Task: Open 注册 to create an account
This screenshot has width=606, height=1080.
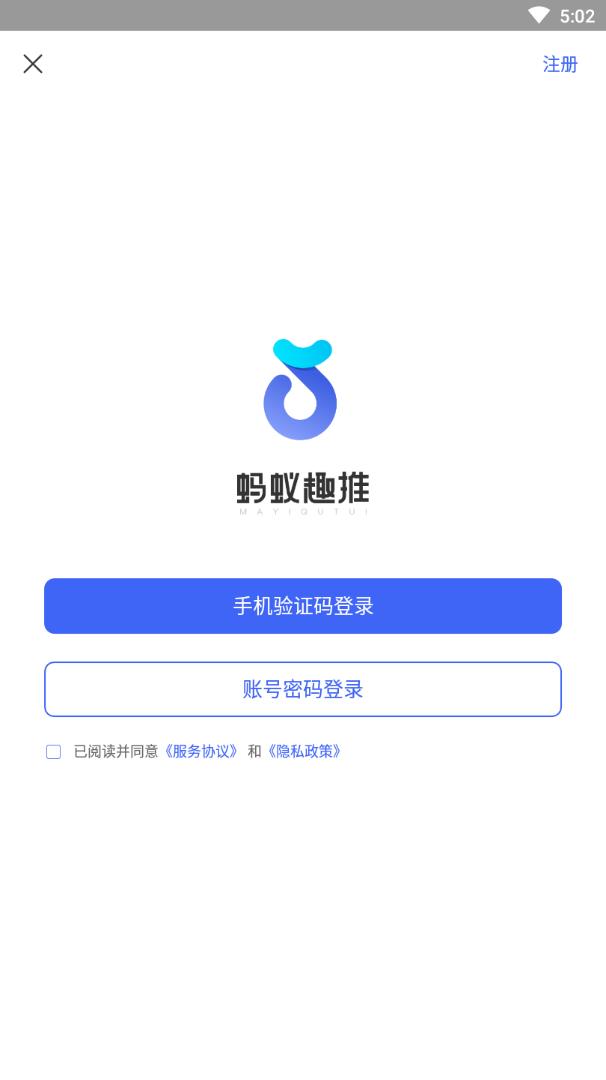Action: coord(560,64)
